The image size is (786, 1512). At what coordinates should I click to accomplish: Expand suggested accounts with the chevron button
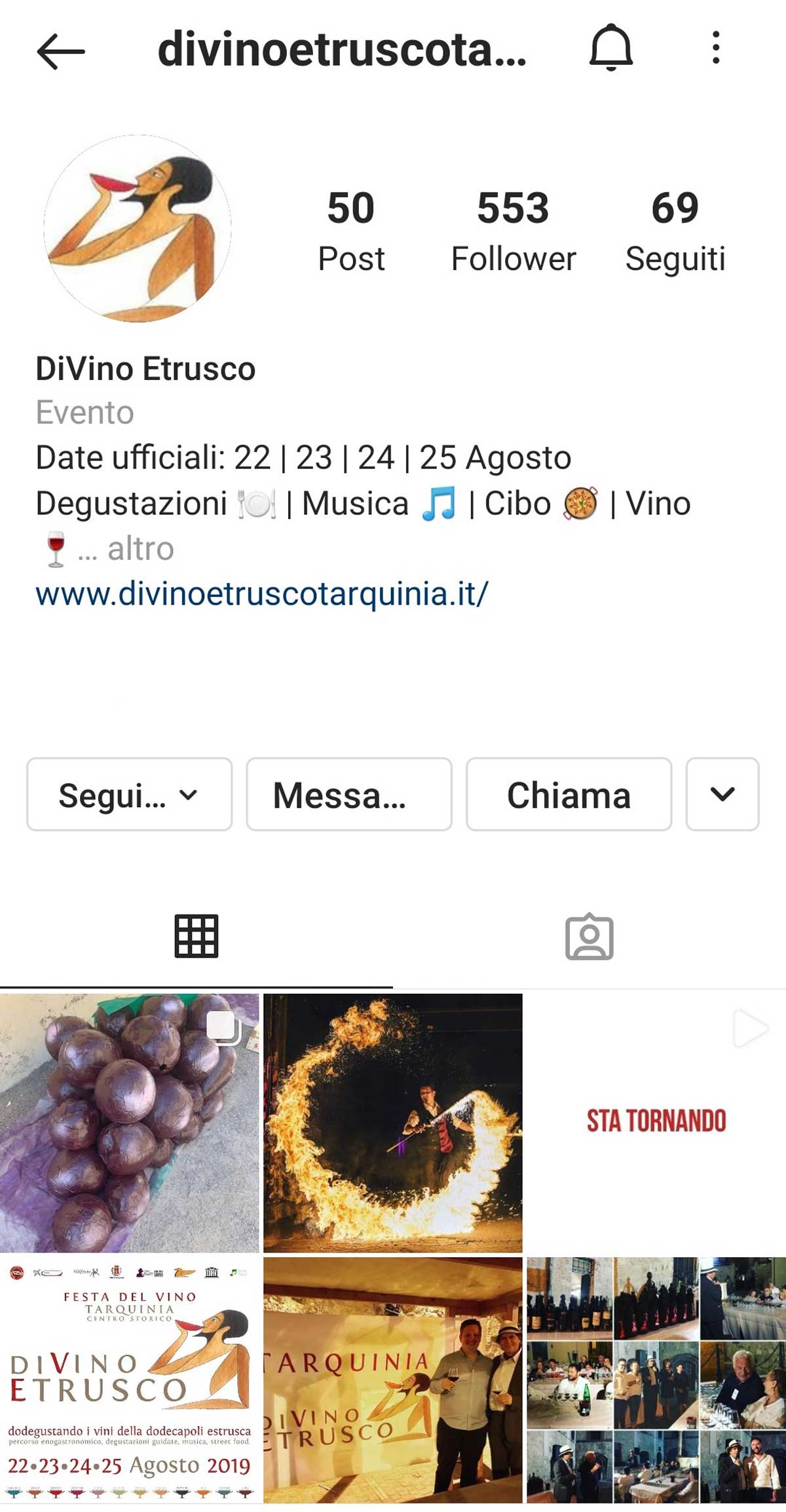pos(722,795)
